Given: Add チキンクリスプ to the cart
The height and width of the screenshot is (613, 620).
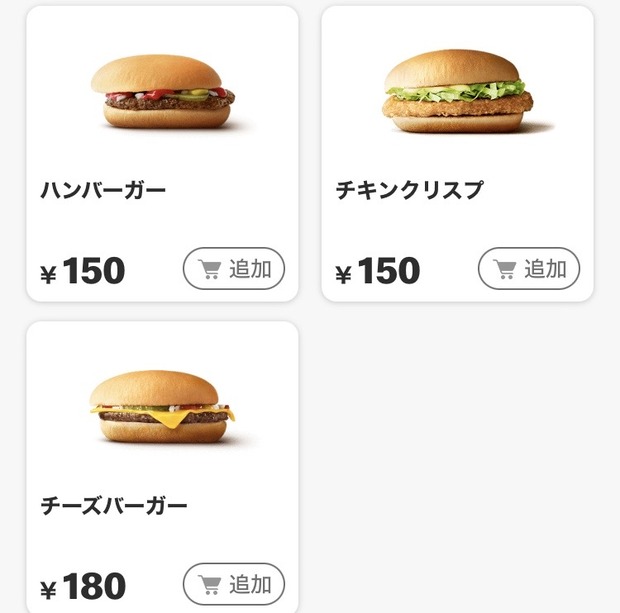Looking at the screenshot, I should [x=529, y=268].
